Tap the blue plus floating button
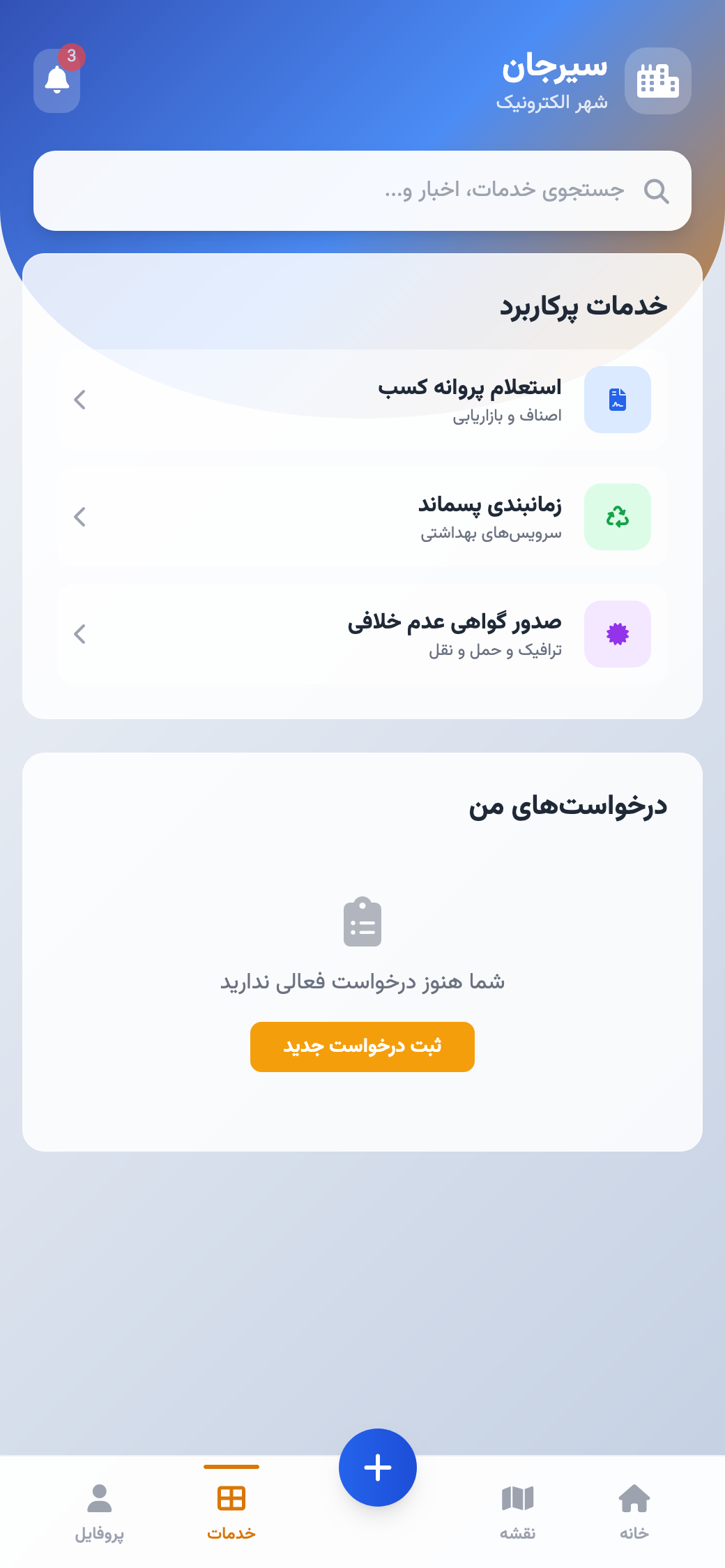The image size is (725, 1568). coord(378,1467)
